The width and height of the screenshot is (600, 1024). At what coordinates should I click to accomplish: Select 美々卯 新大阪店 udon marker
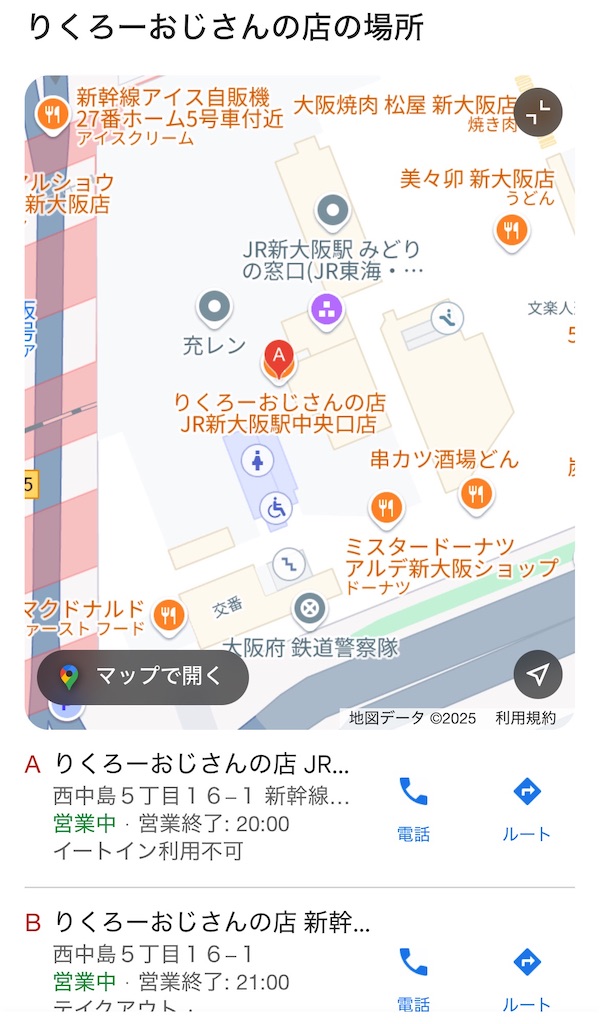(511, 231)
